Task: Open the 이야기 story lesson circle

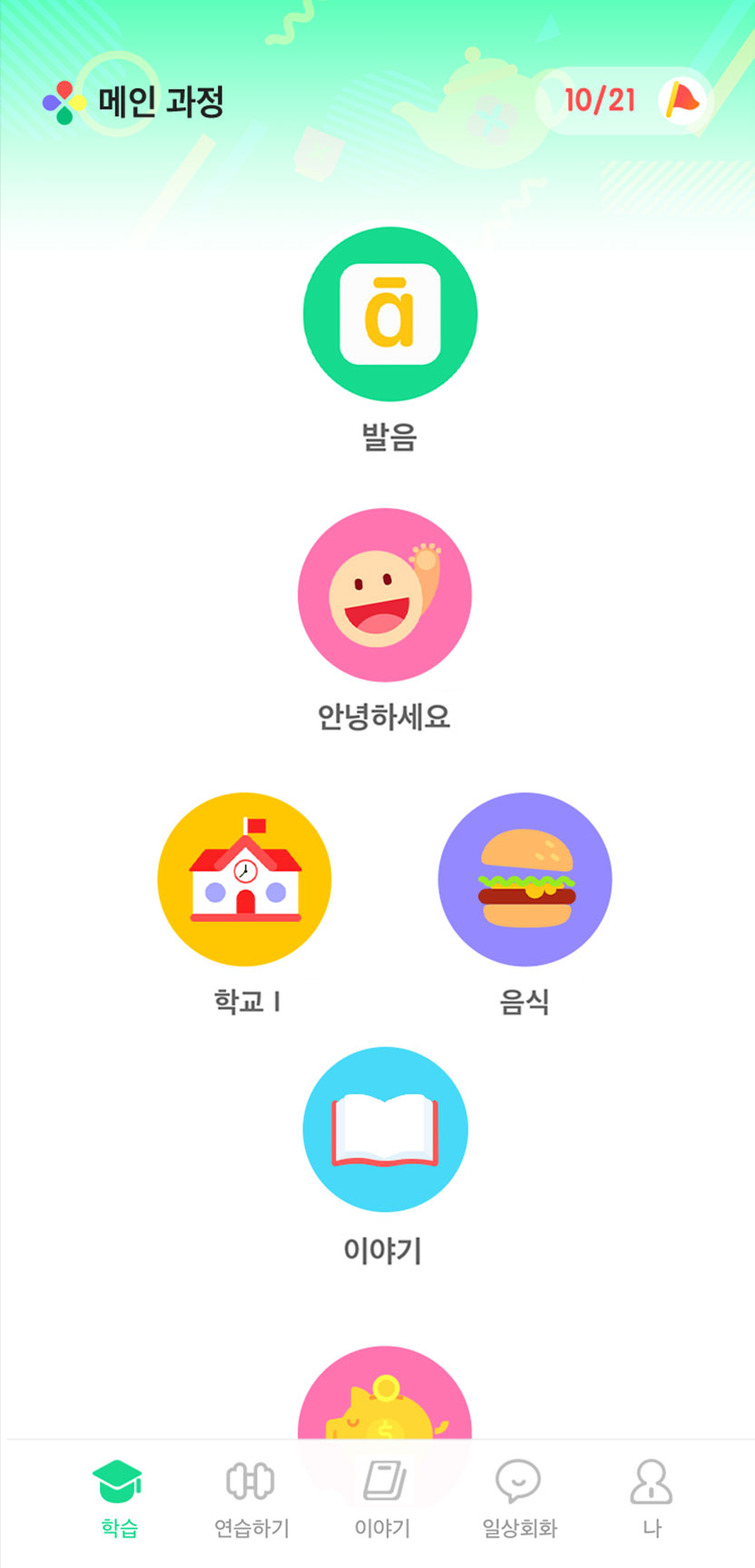Action: pyautogui.click(x=385, y=1130)
